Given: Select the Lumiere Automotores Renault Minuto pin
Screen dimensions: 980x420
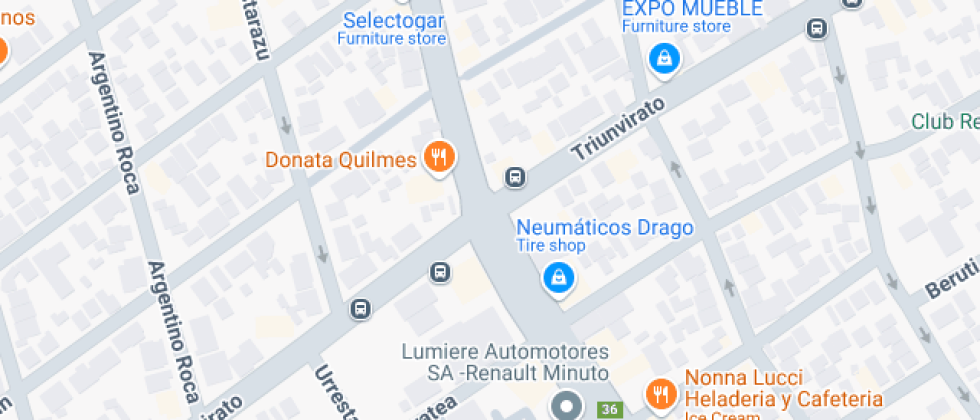Looking at the screenshot, I should (x=567, y=406).
